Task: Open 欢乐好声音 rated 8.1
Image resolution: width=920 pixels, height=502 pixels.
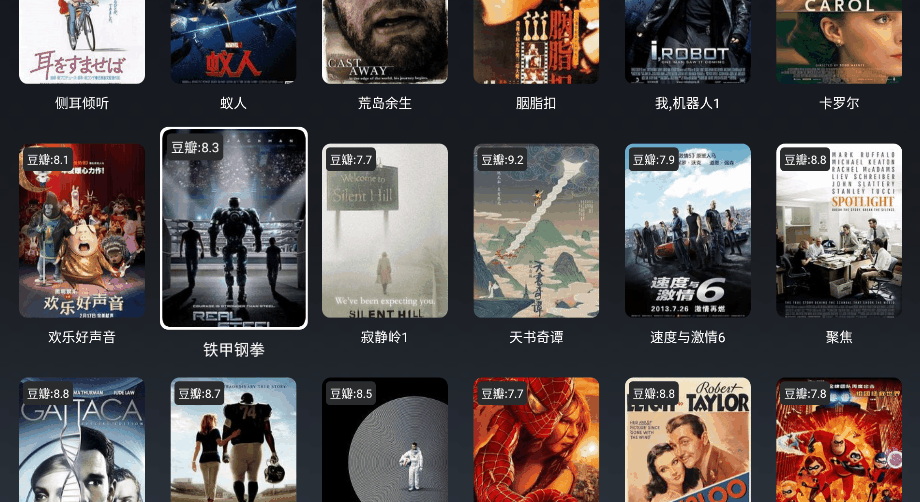Action: click(82, 231)
